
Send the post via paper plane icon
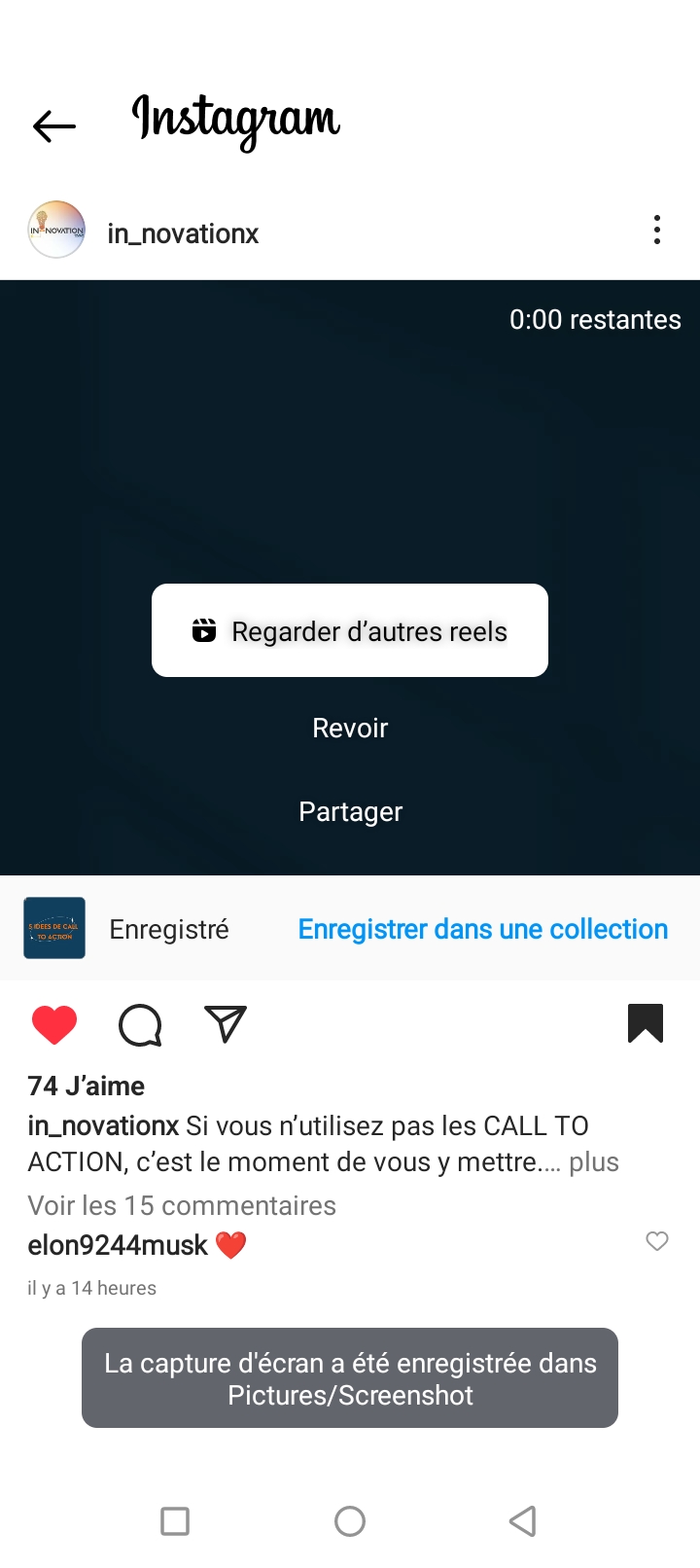point(226,1024)
